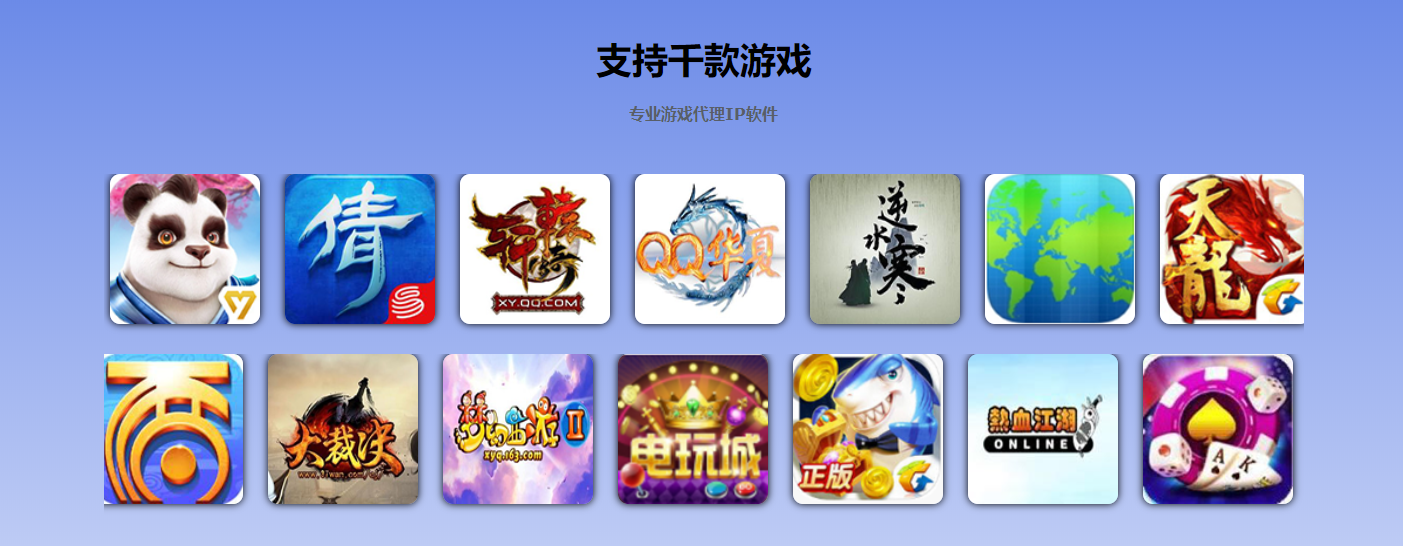
Task: Open the 热血江湖 Online tile
Action: click(1043, 429)
